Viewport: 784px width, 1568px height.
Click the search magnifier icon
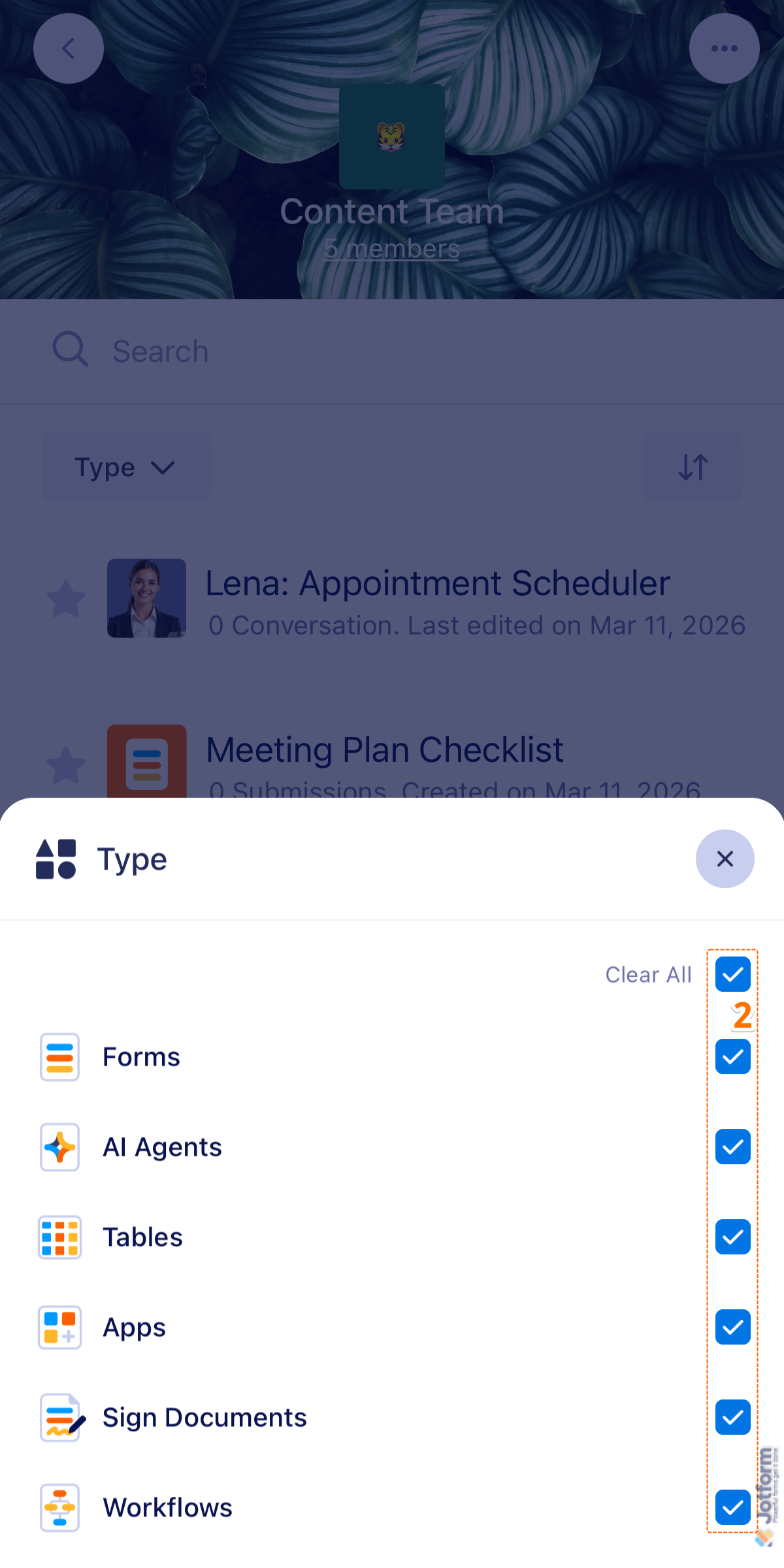(70, 351)
